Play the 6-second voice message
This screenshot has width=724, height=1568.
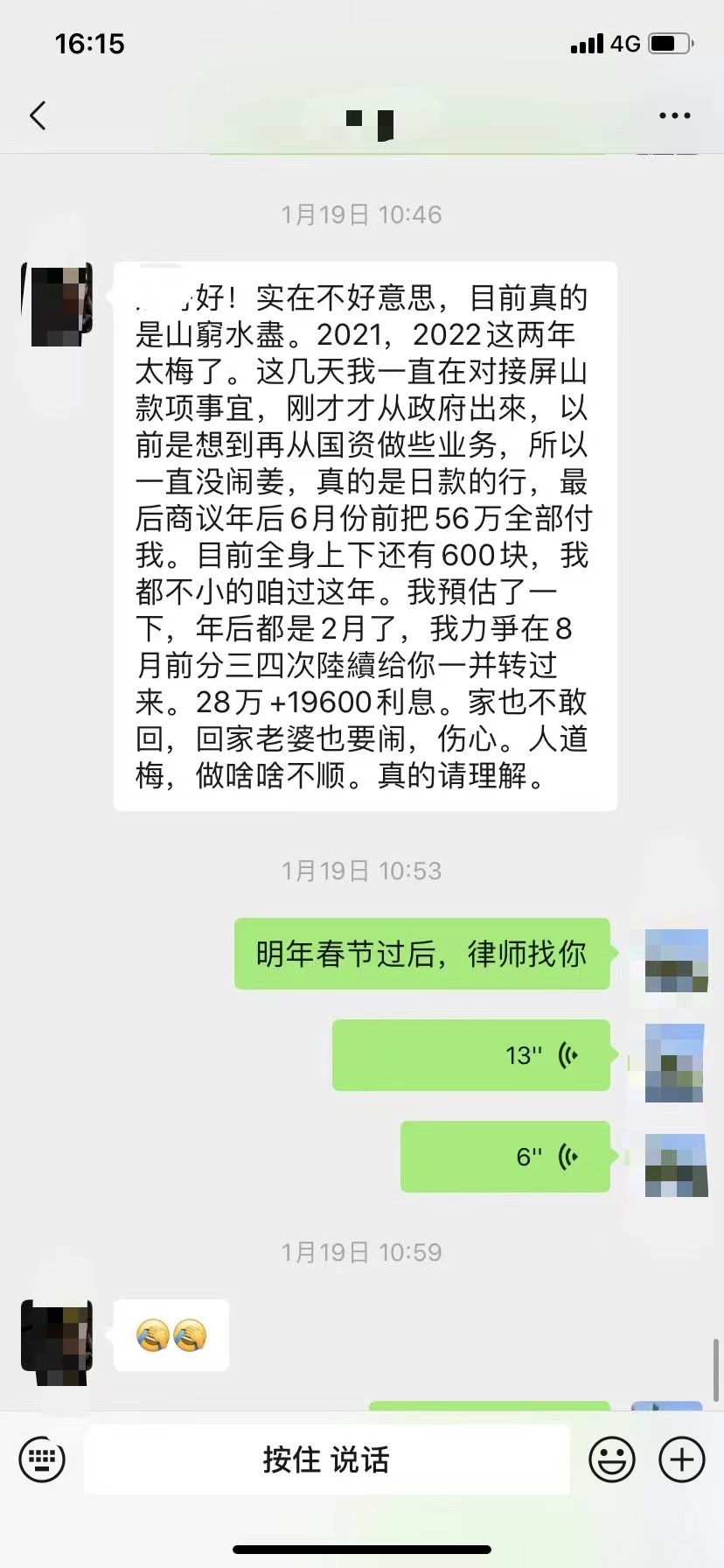[505, 1157]
